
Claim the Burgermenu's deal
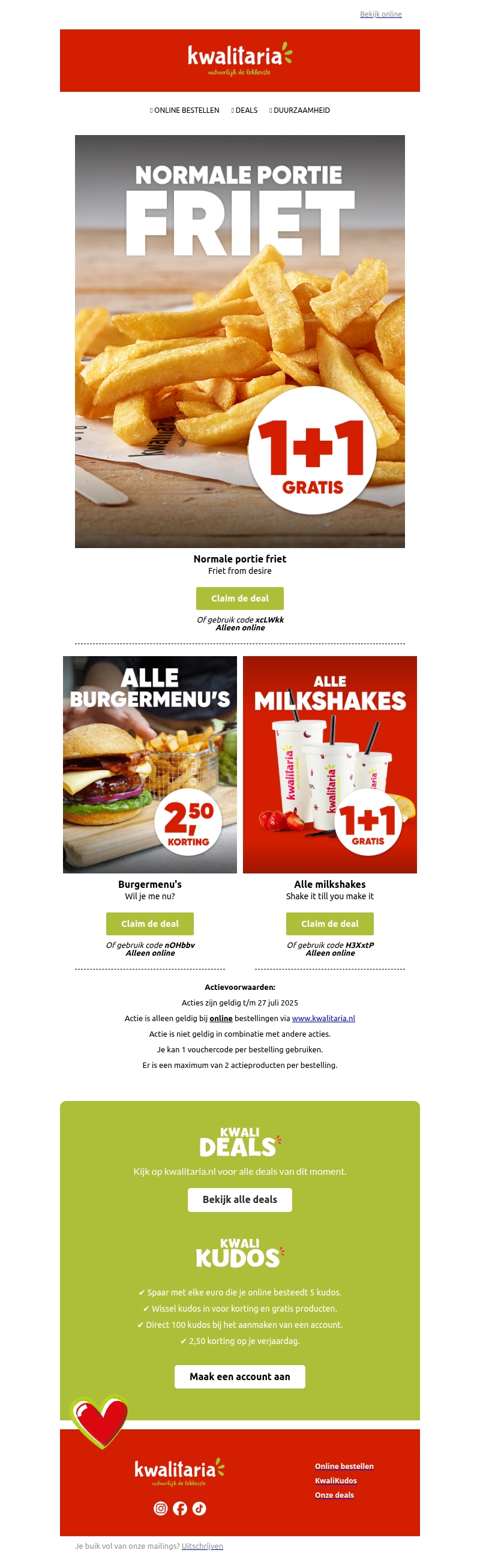coord(149,923)
